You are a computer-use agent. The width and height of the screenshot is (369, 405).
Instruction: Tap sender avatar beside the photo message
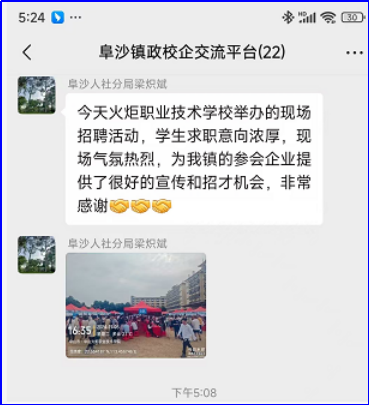tap(37, 255)
